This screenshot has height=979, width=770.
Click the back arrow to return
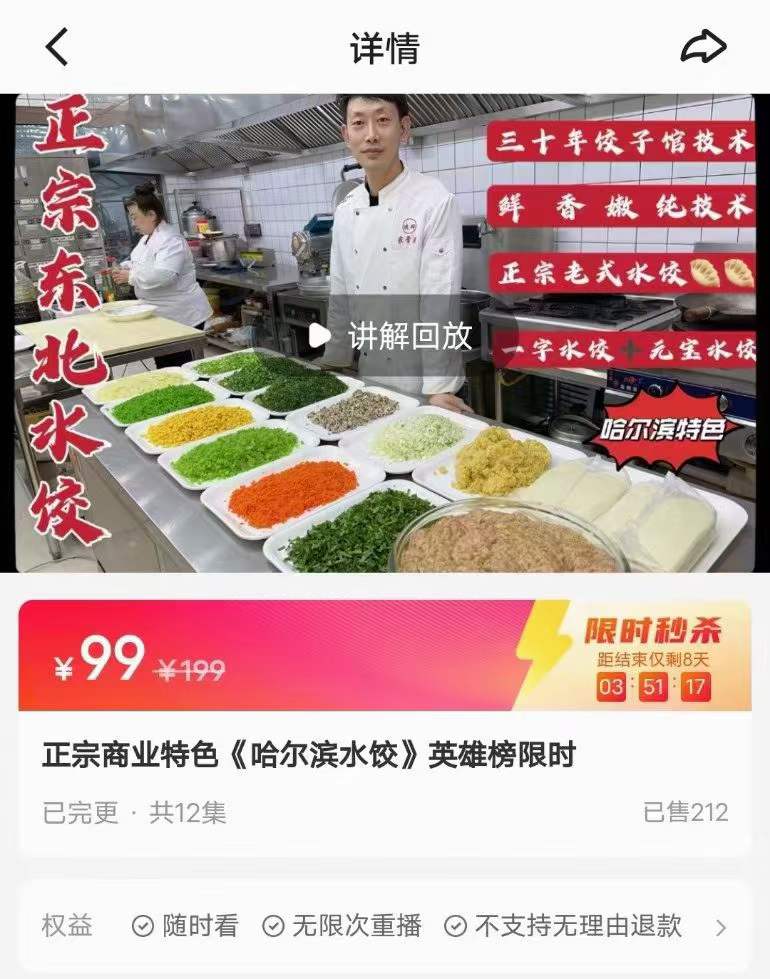point(57,46)
